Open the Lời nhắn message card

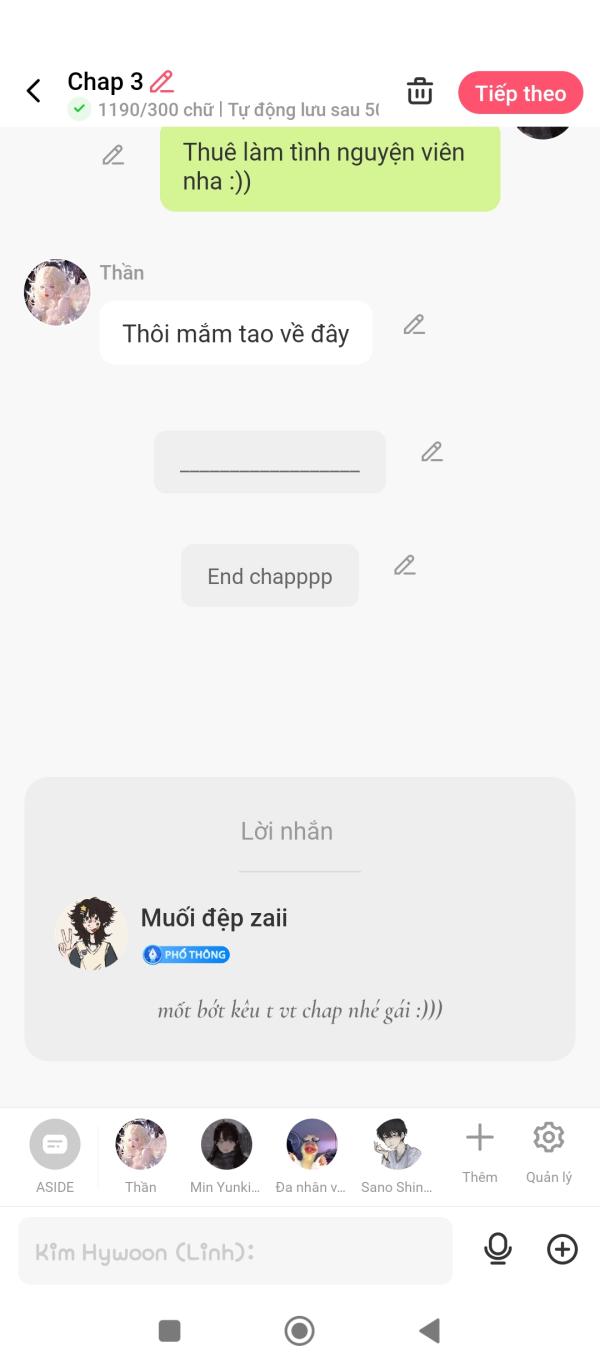[300, 918]
